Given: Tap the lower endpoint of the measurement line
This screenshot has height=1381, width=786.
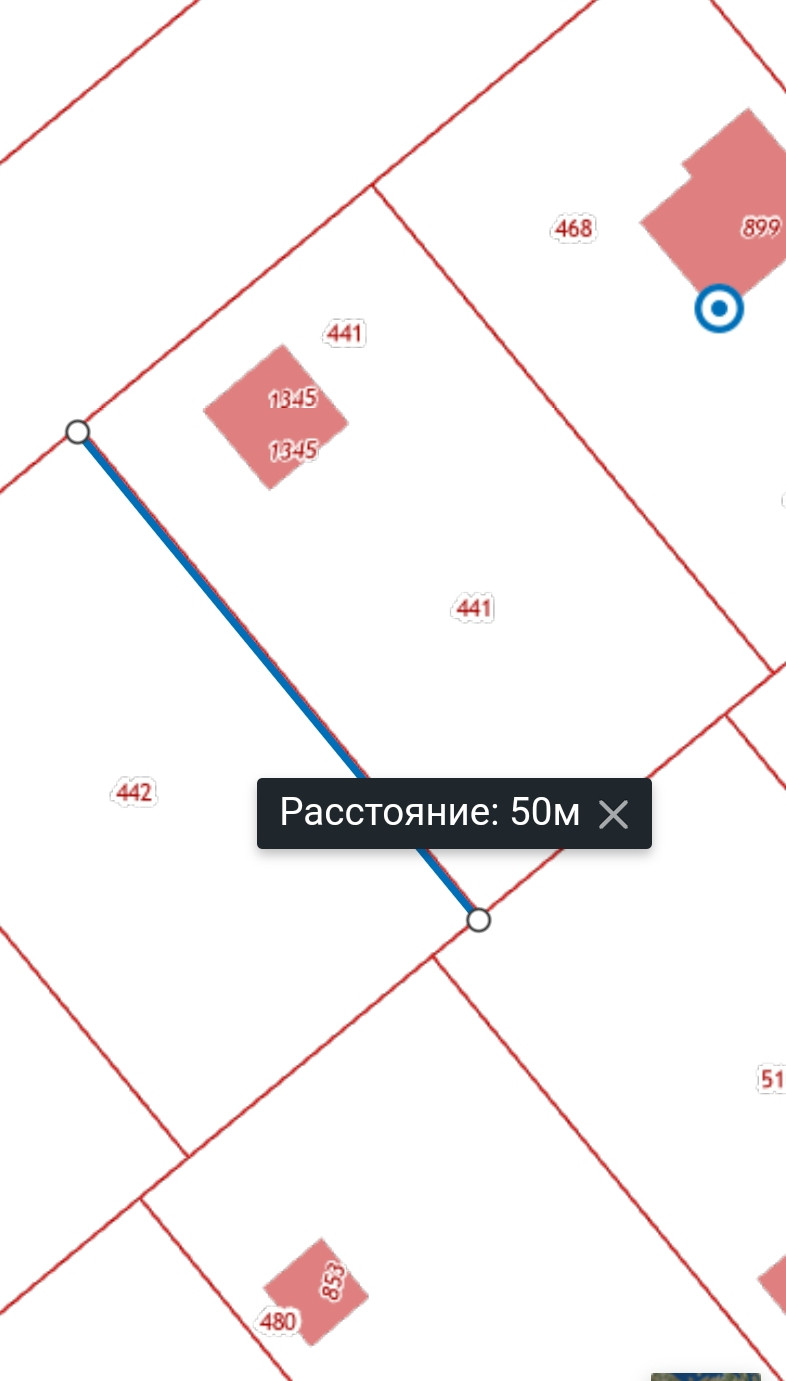Looking at the screenshot, I should 479,920.
